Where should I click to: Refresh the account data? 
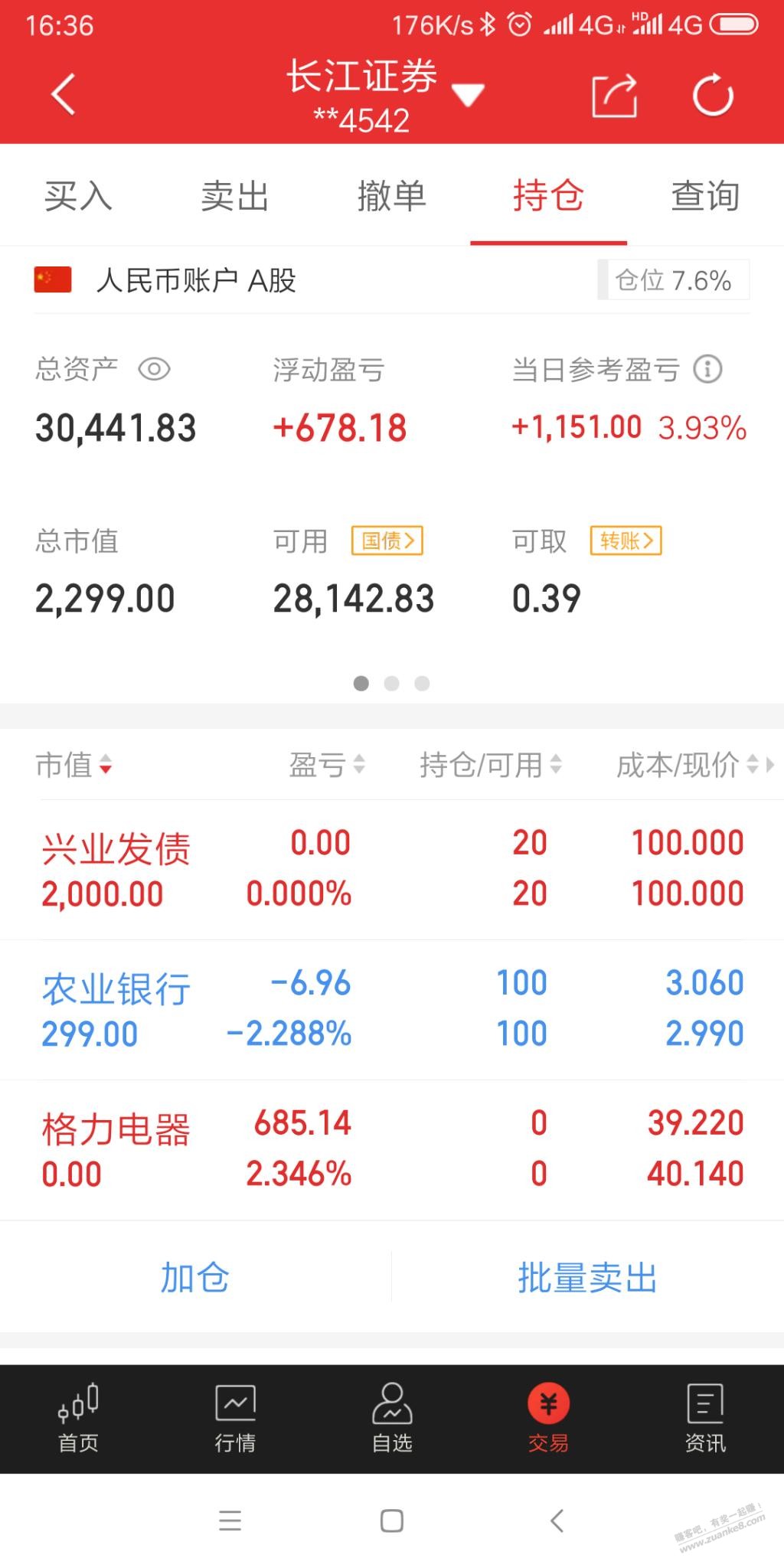pos(713,94)
